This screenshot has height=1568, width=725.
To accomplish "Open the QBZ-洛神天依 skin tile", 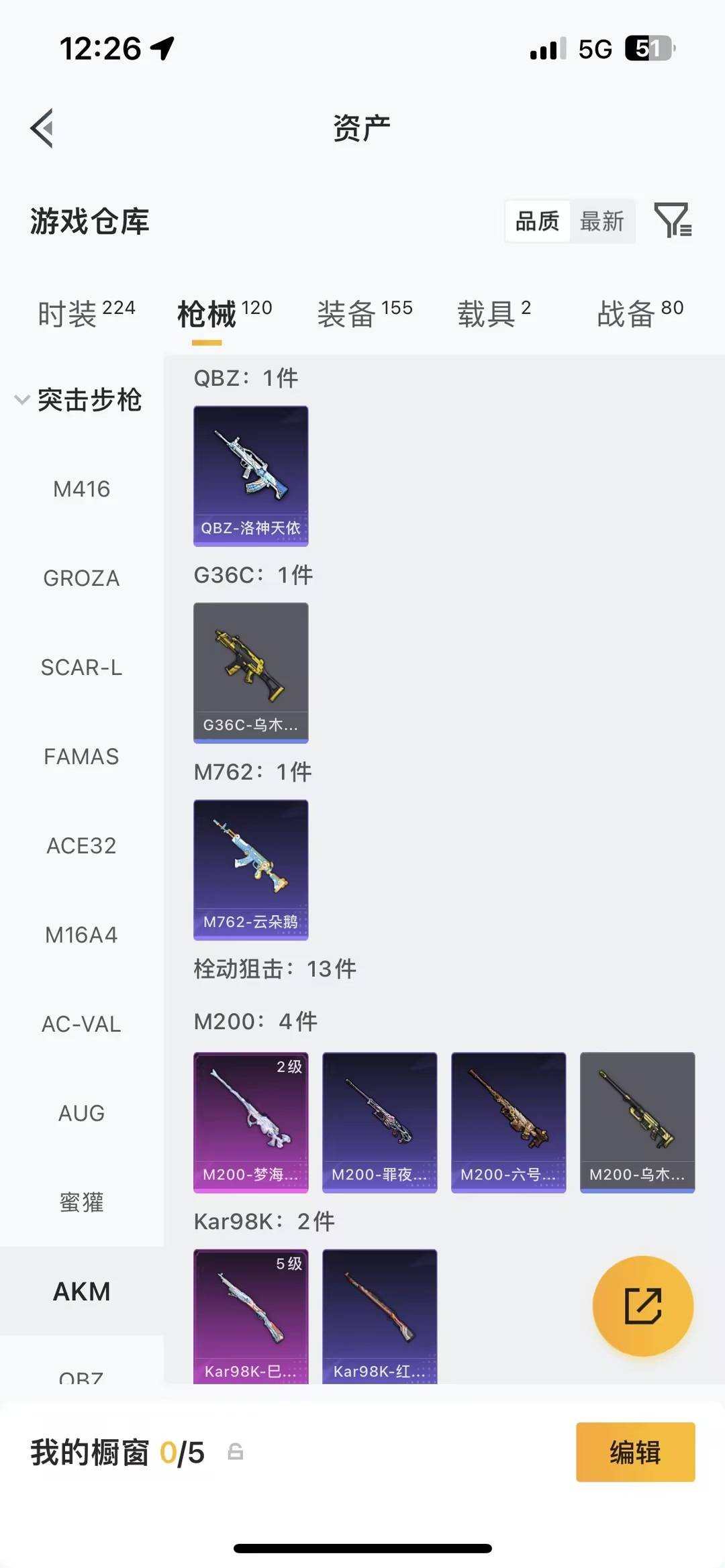I will coord(250,475).
